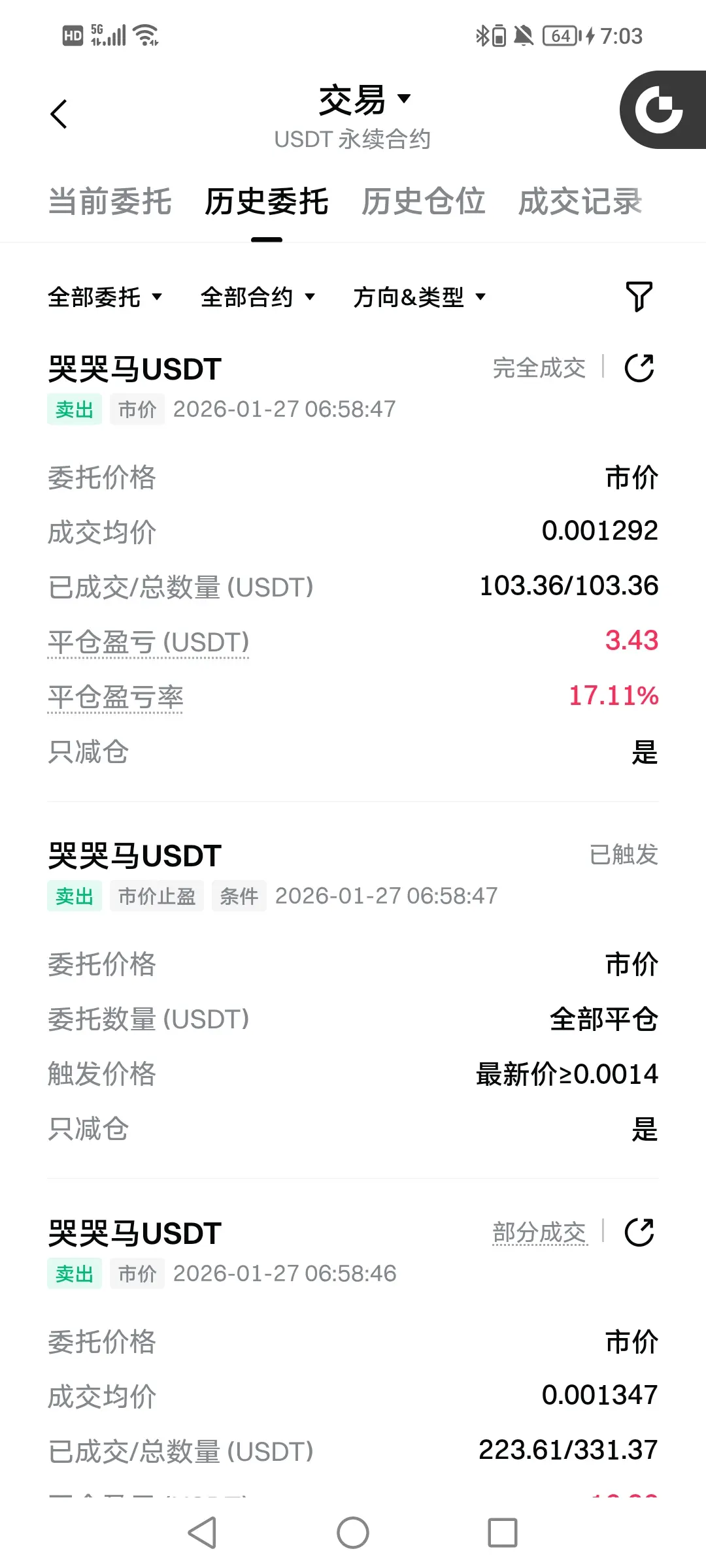The height and width of the screenshot is (1568, 706).
Task: Open the 交易 title dropdown
Action: (x=365, y=100)
